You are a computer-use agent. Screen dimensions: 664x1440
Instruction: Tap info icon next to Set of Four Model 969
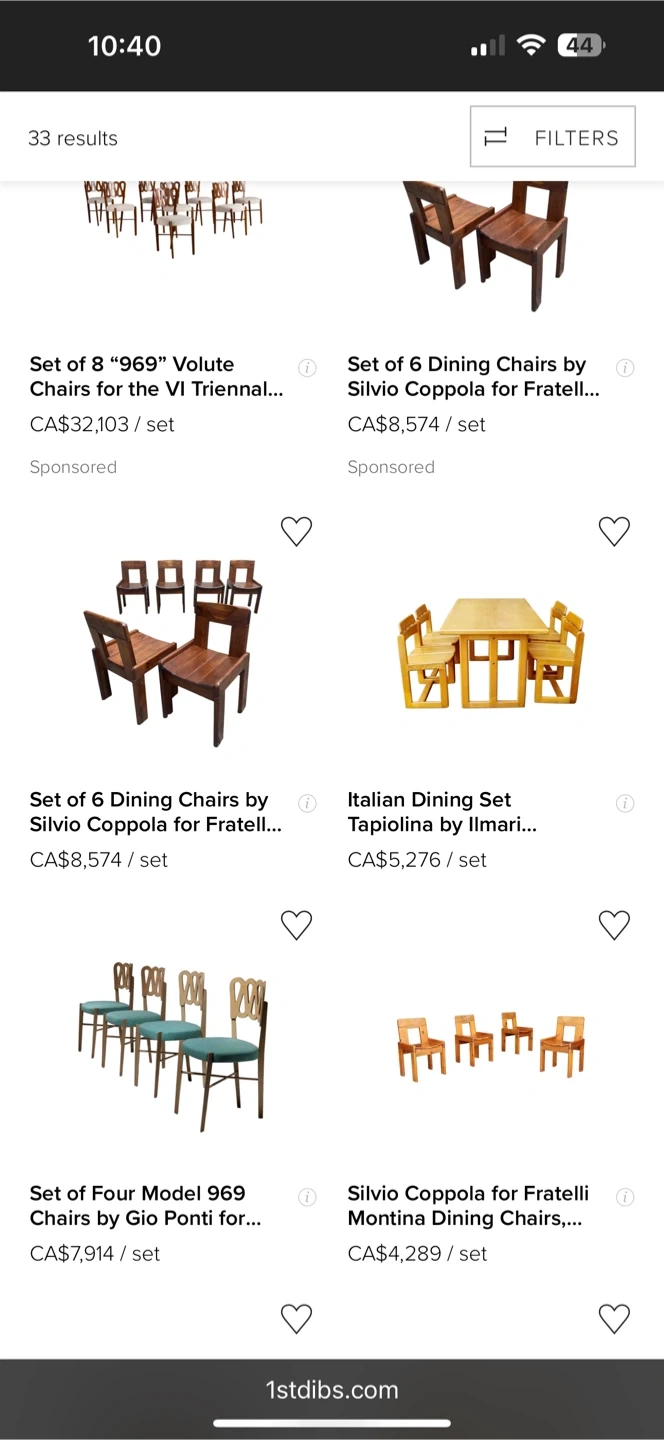pos(308,1197)
